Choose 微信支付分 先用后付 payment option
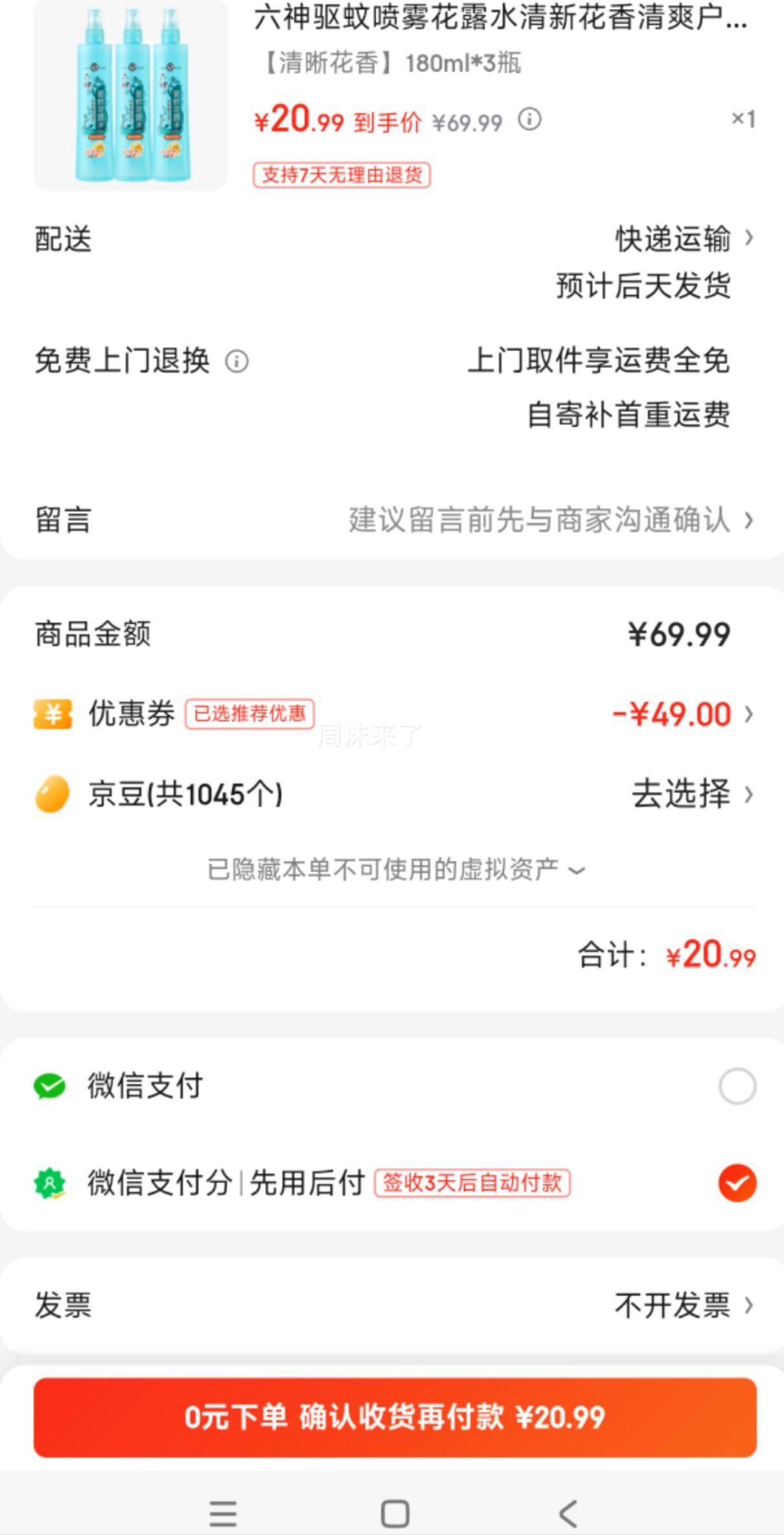Viewport: 784px width, 1535px height. point(737,1183)
